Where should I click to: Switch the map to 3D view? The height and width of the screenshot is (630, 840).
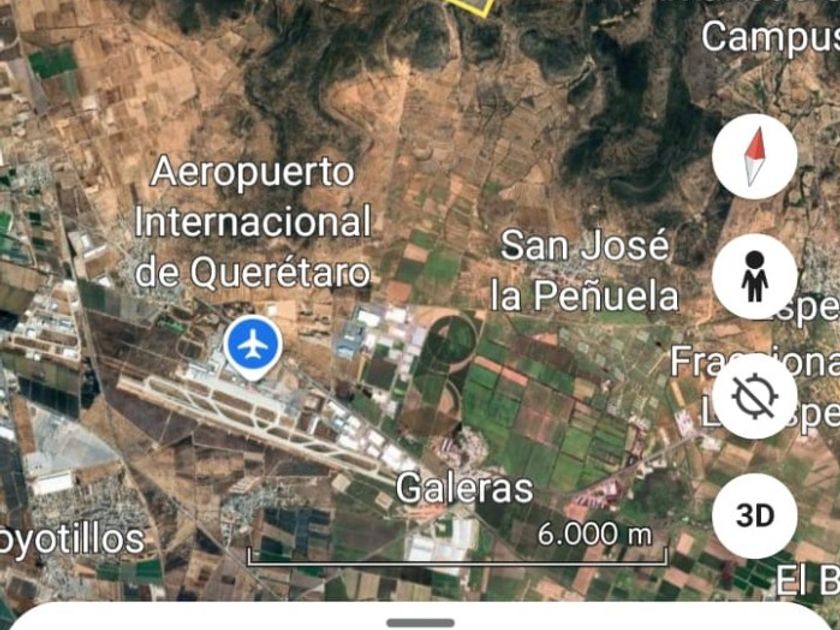tap(755, 516)
